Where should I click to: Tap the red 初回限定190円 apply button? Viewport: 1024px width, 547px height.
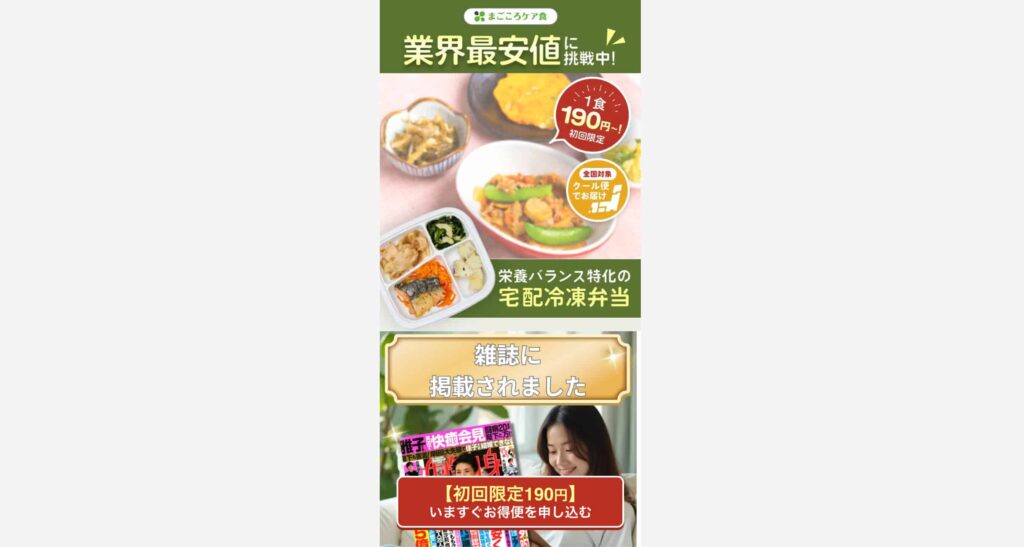(510, 502)
